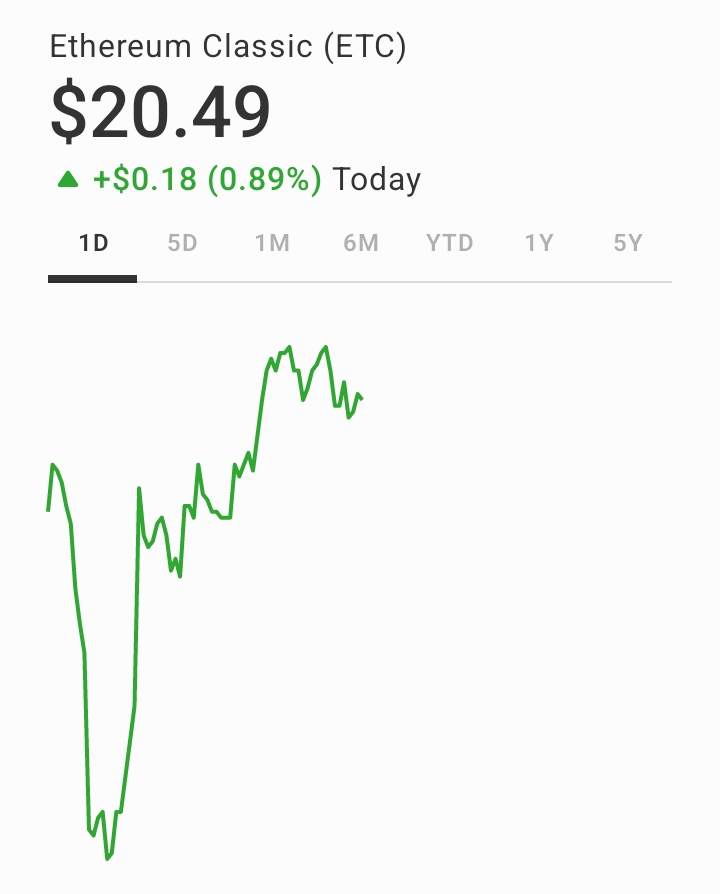The image size is (720, 894).
Task: Click the +$0.18 (0.89%) change text
Action: coord(205,179)
